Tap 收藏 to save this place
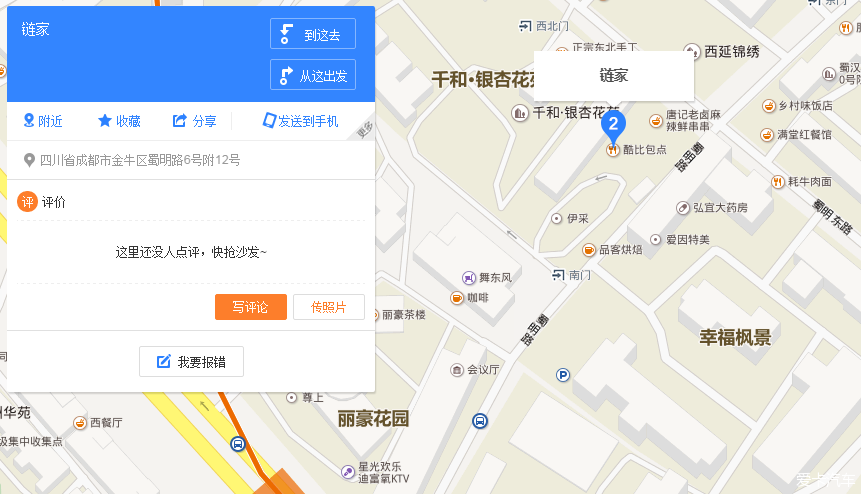This screenshot has width=861, height=494. [x=118, y=121]
